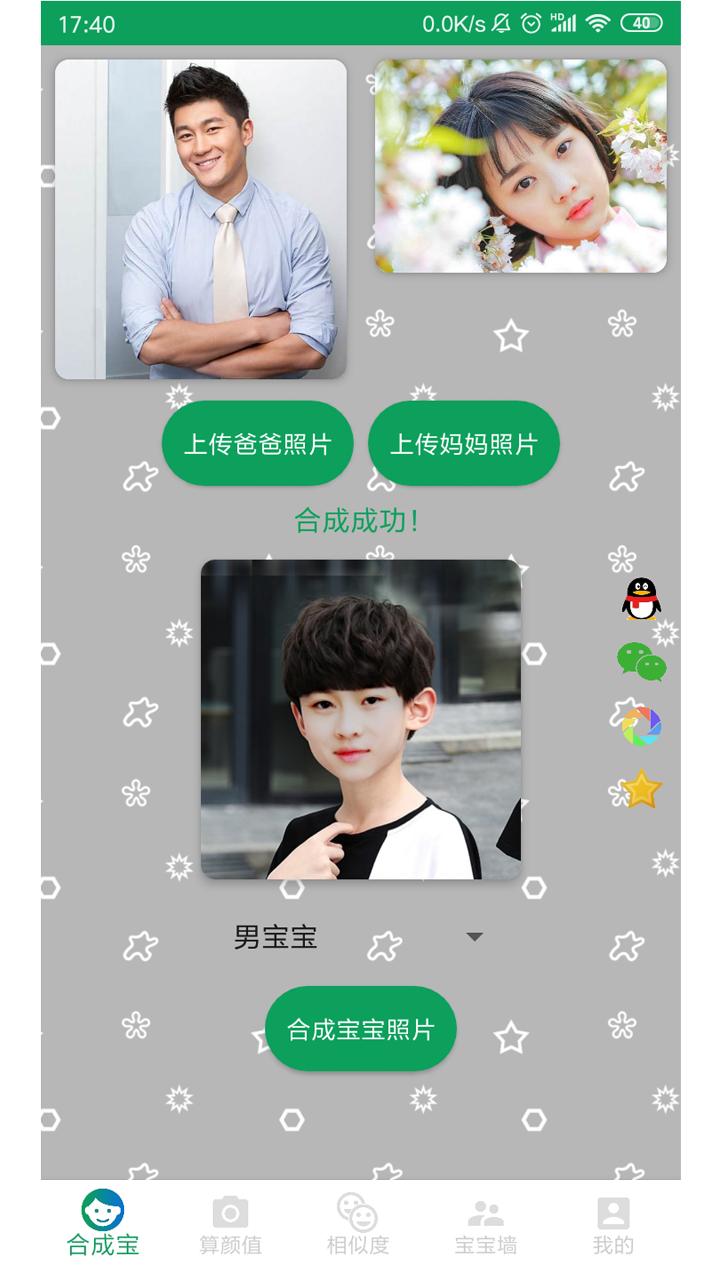Open the generated baby photo

click(x=360, y=719)
